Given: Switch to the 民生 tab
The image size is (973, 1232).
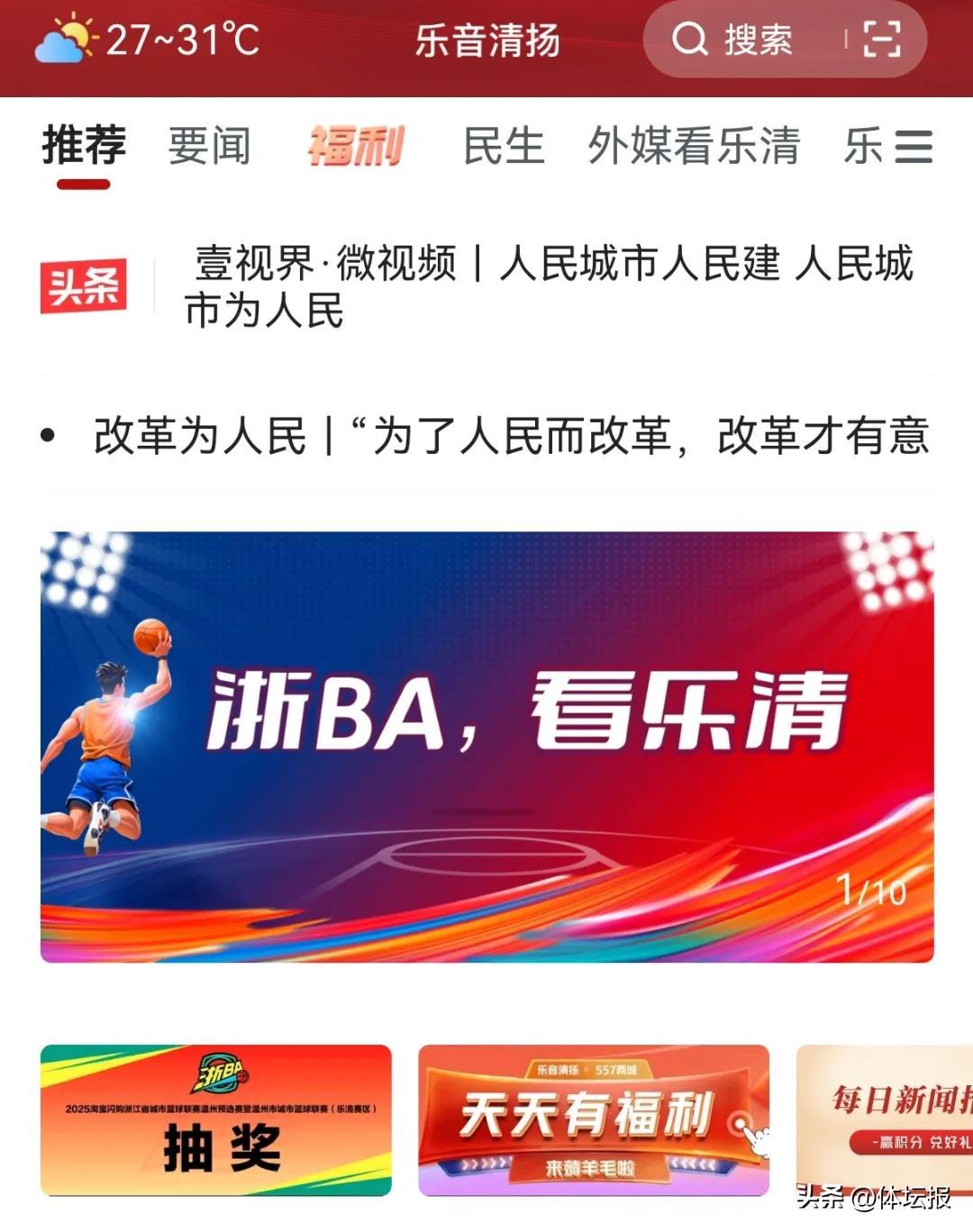Looking at the screenshot, I should point(504,147).
